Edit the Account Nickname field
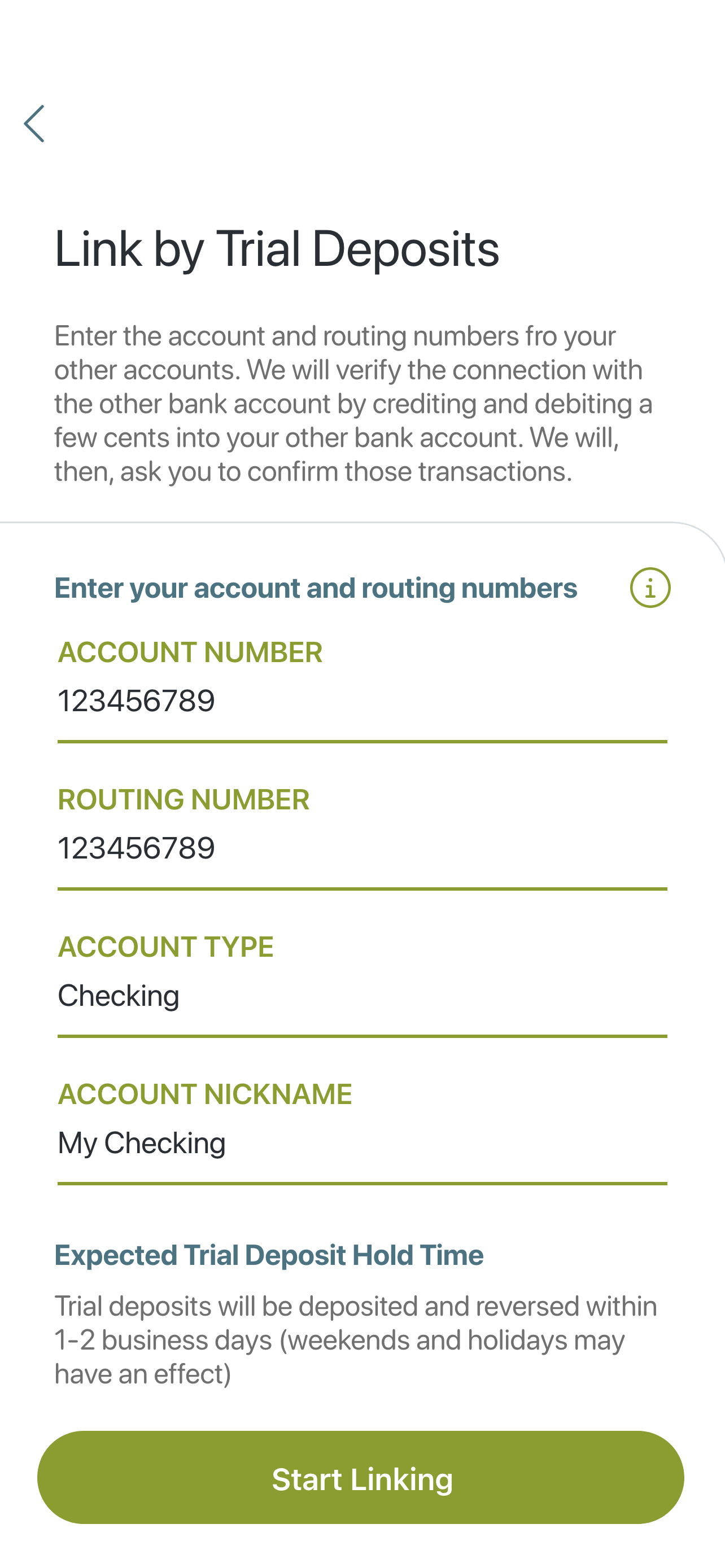This screenshot has width=725, height=1568. coord(362,1142)
